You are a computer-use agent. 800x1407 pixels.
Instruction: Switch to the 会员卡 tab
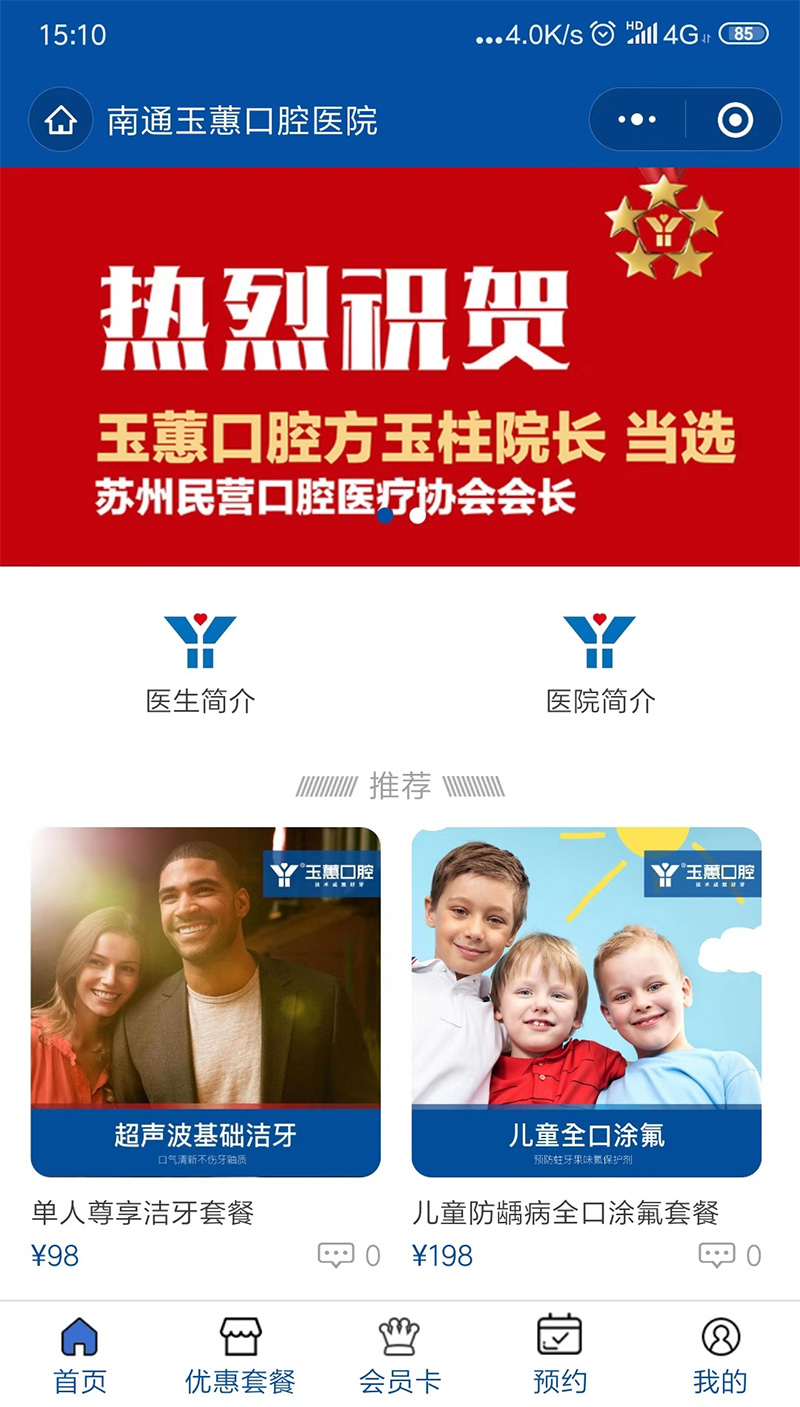coord(399,1356)
